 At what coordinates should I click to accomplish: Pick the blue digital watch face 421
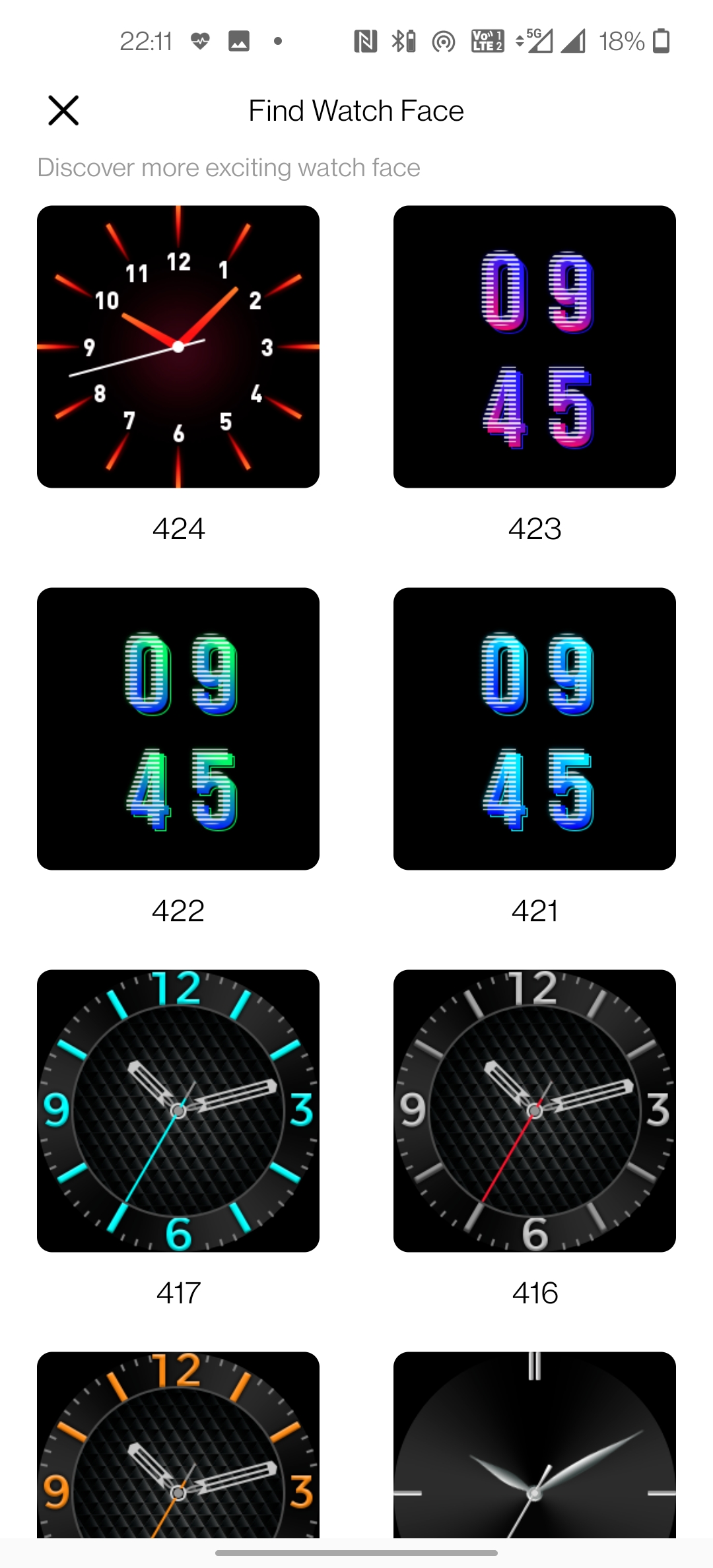(535, 729)
